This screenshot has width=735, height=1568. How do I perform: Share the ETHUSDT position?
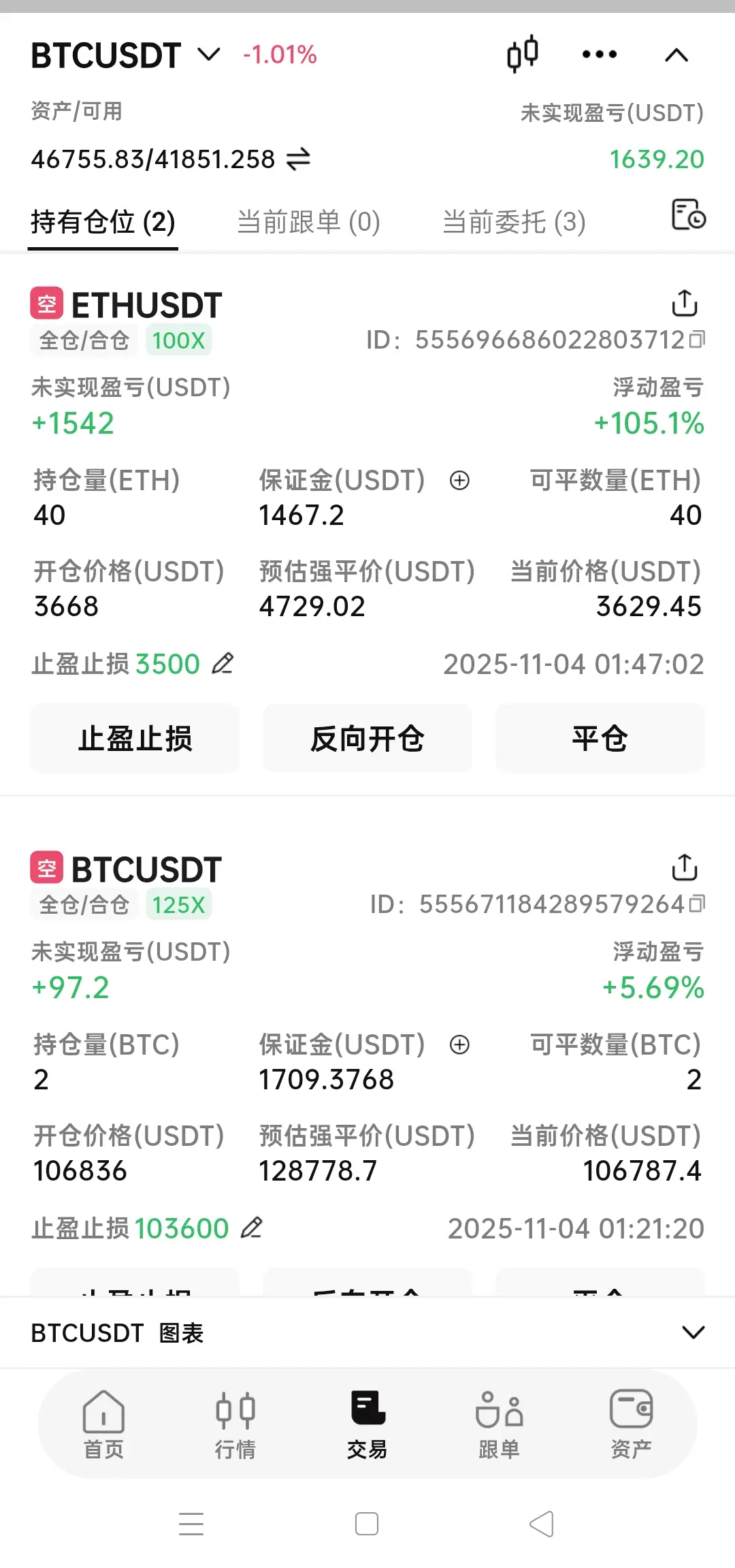click(685, 304)
